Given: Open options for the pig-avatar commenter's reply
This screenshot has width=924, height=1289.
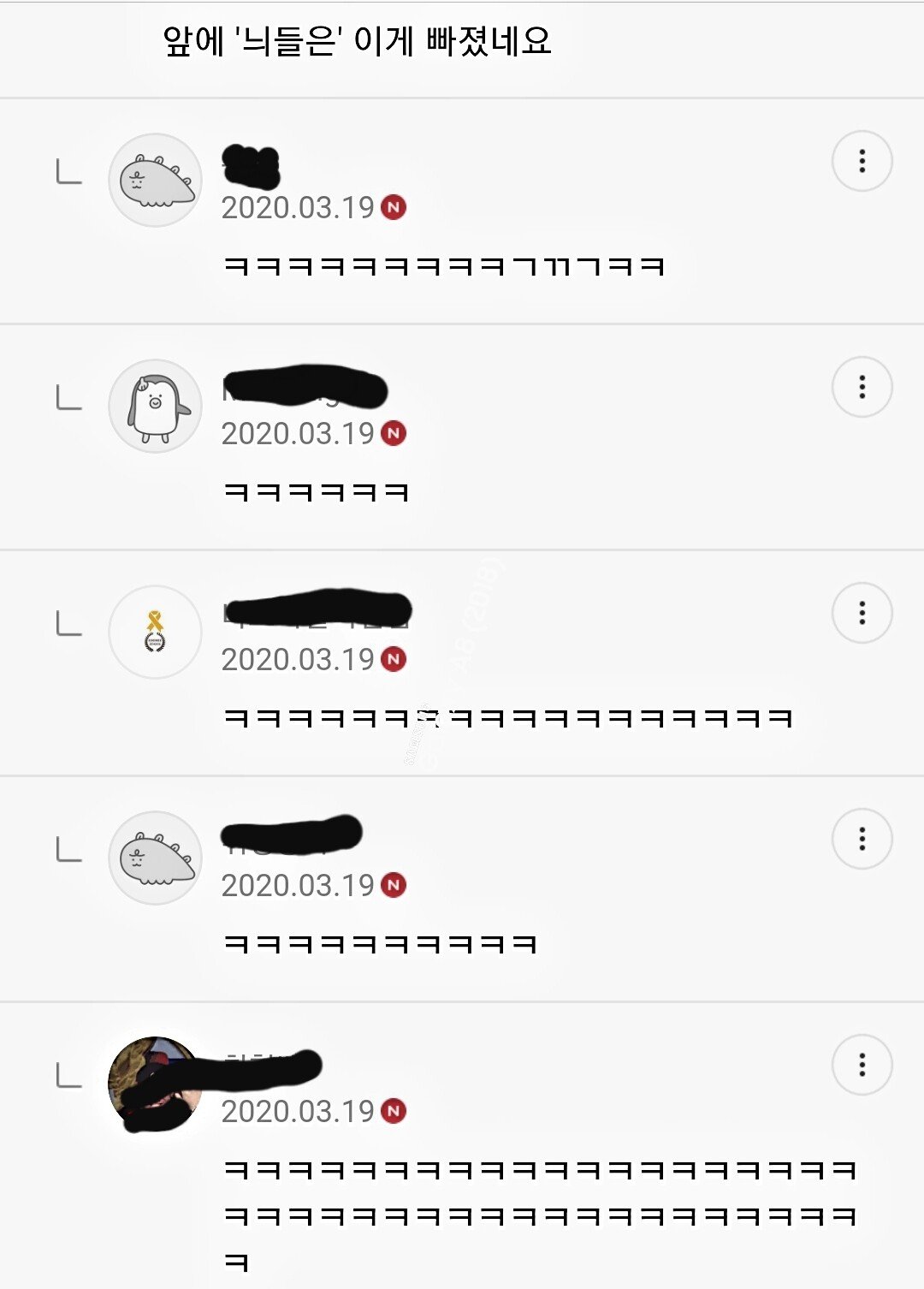Looking at the screenshot, I should [862, 387].
